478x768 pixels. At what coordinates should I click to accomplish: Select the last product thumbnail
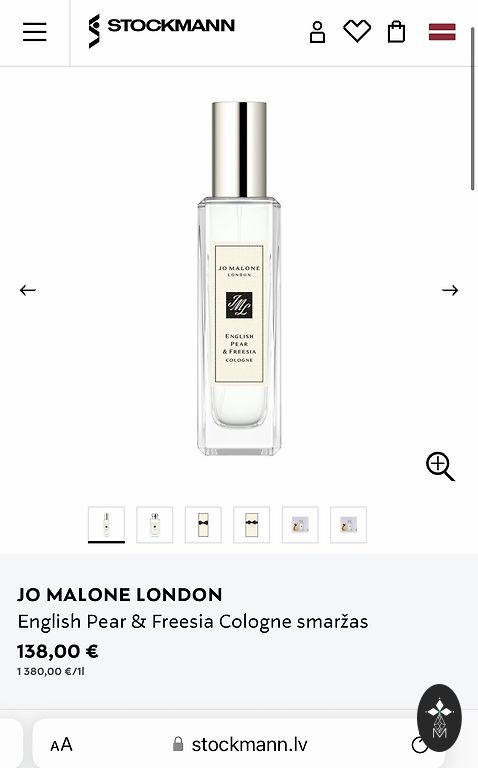click(x=349, y=525)
